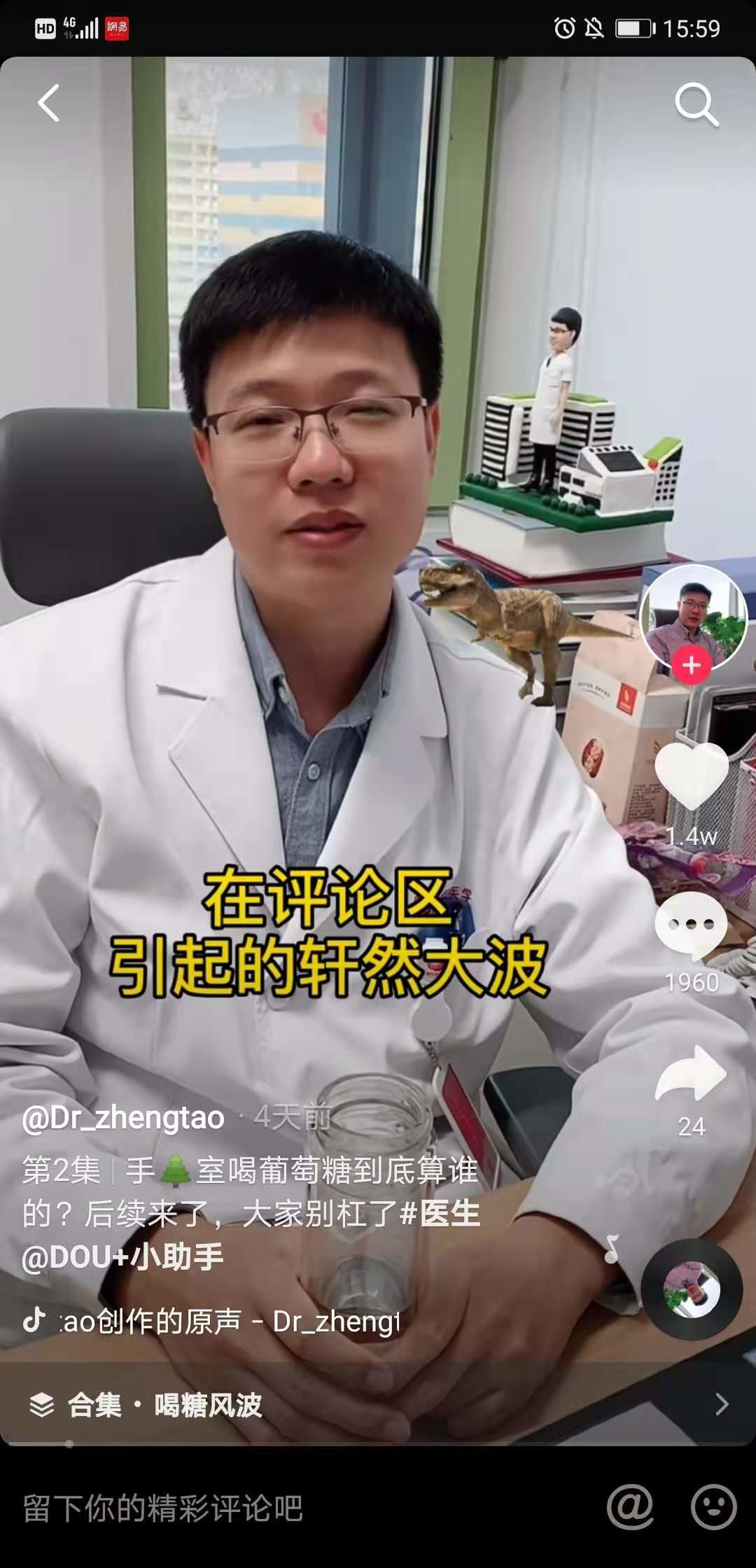Go back using the top-left arrow

point(48,104)
